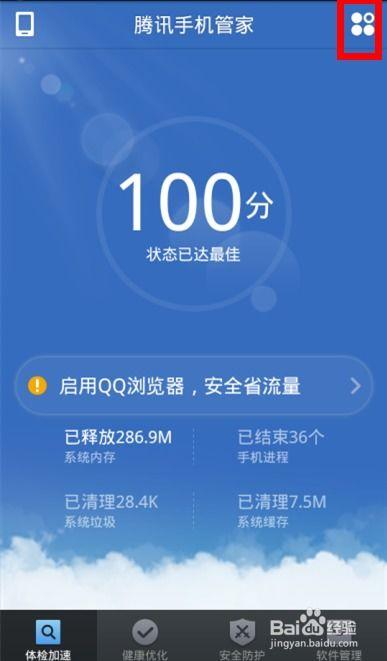Open the 启用QQ浏览器 suggestion banner
The image size is (387, 661).
coord(194,386)
